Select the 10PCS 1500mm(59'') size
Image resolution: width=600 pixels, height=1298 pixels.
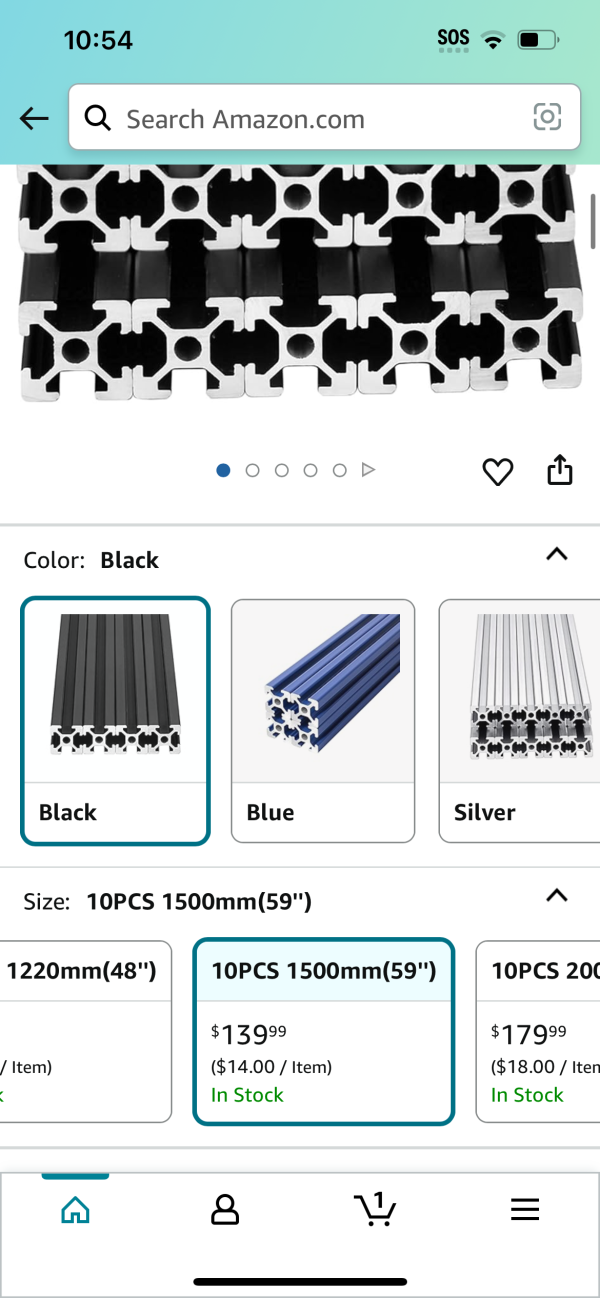pos(323,1030)
